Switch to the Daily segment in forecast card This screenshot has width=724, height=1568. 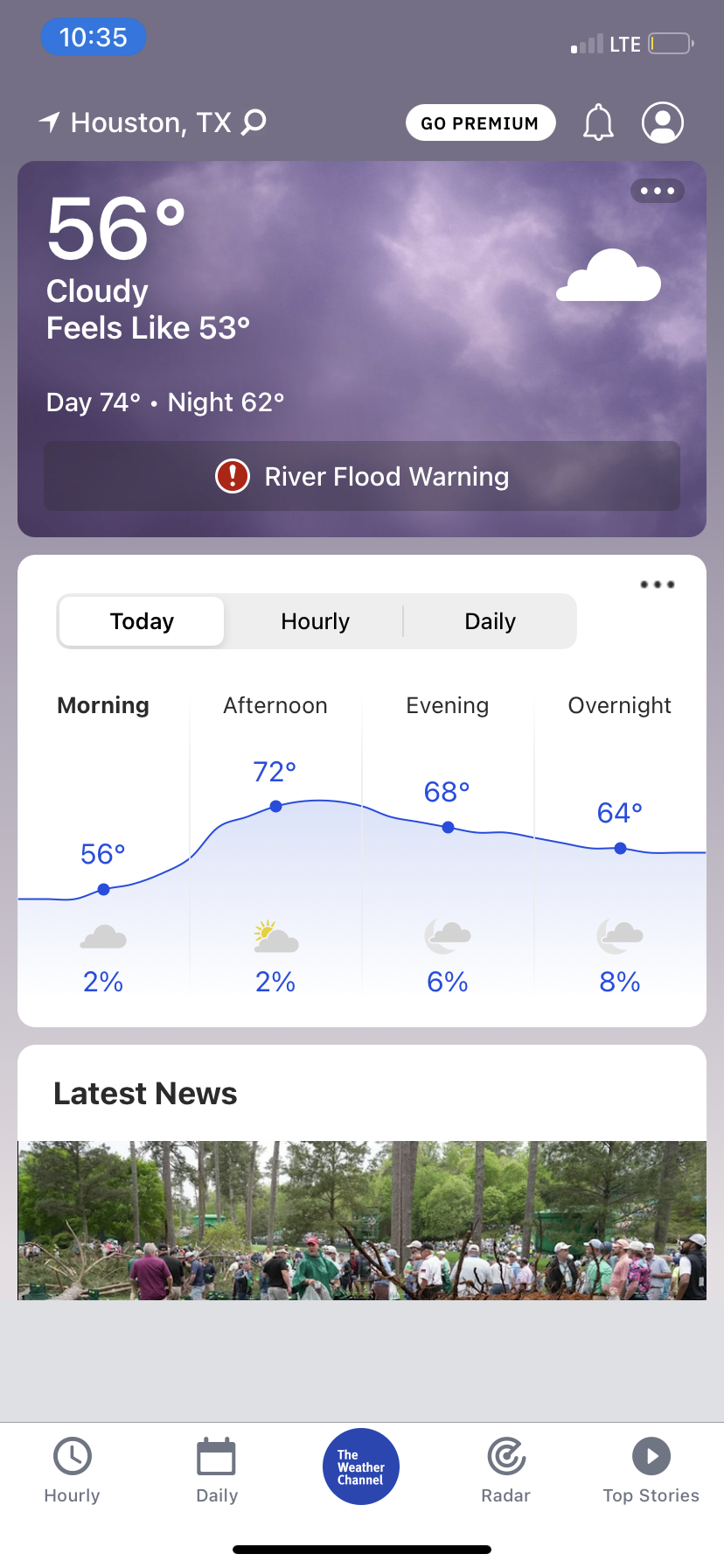(x=490, y=621)
